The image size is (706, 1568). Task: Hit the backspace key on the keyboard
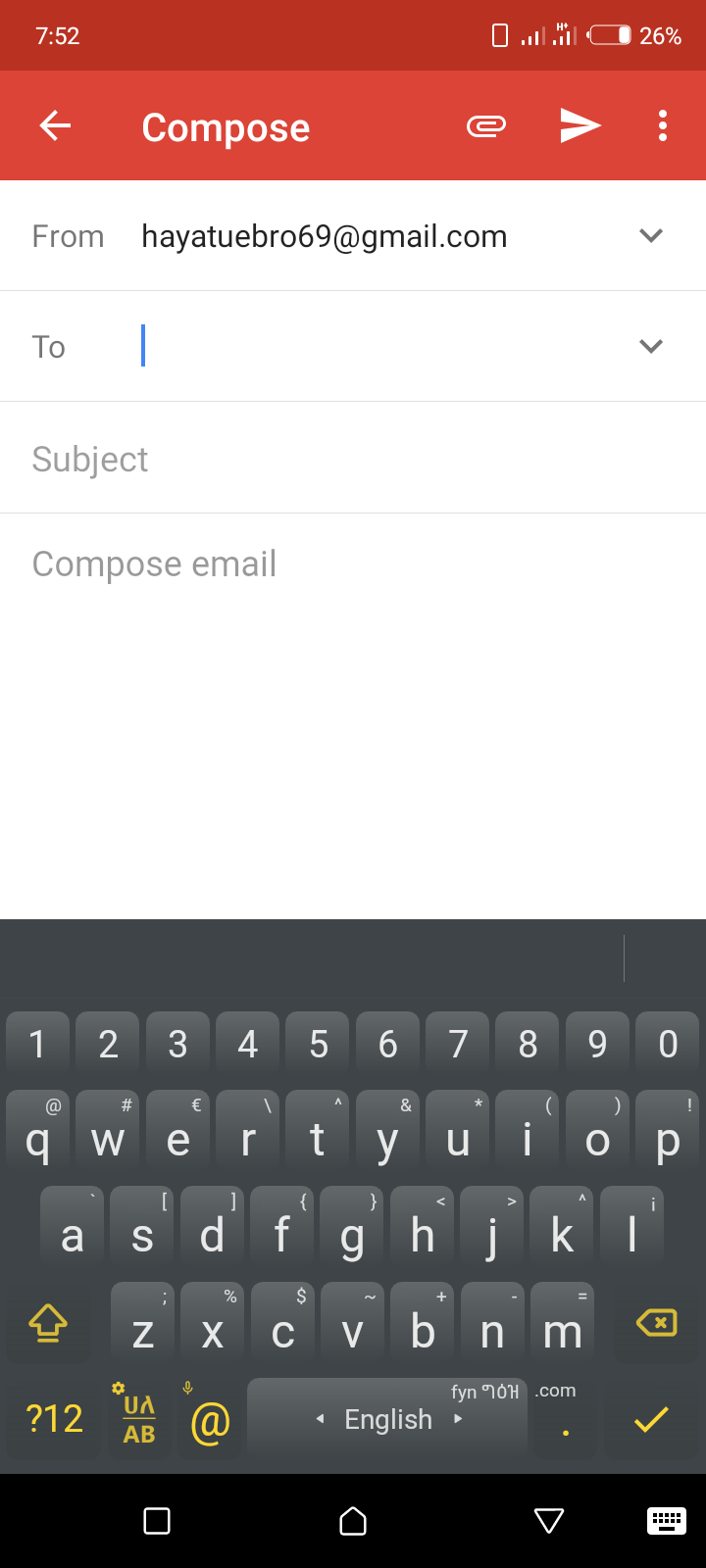656,1324
